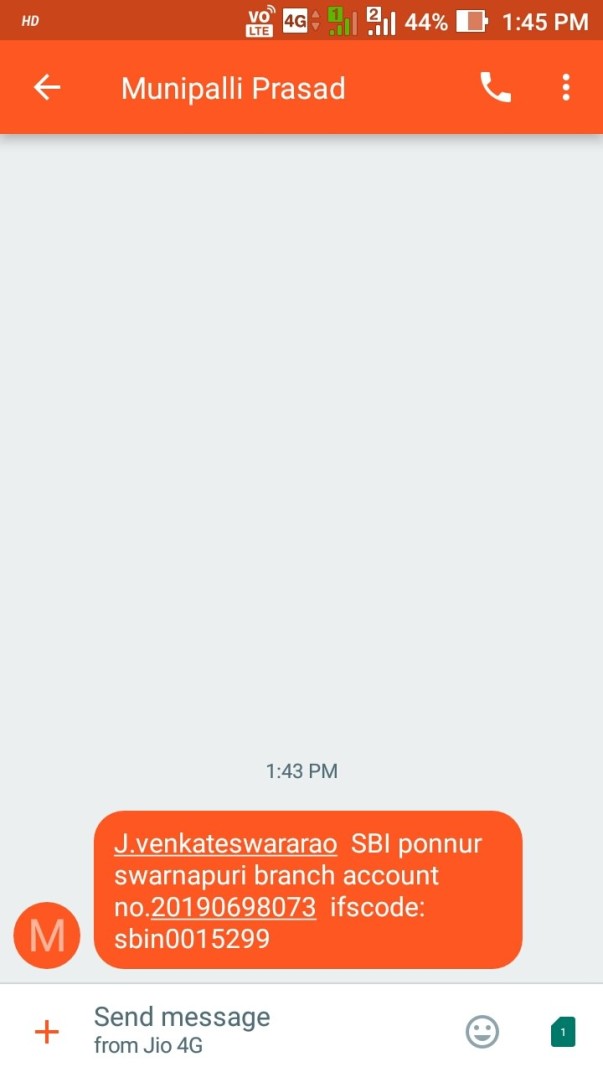
Task: Open Munipalli Prasad's M avatar
Action: [x=47, y=935]
